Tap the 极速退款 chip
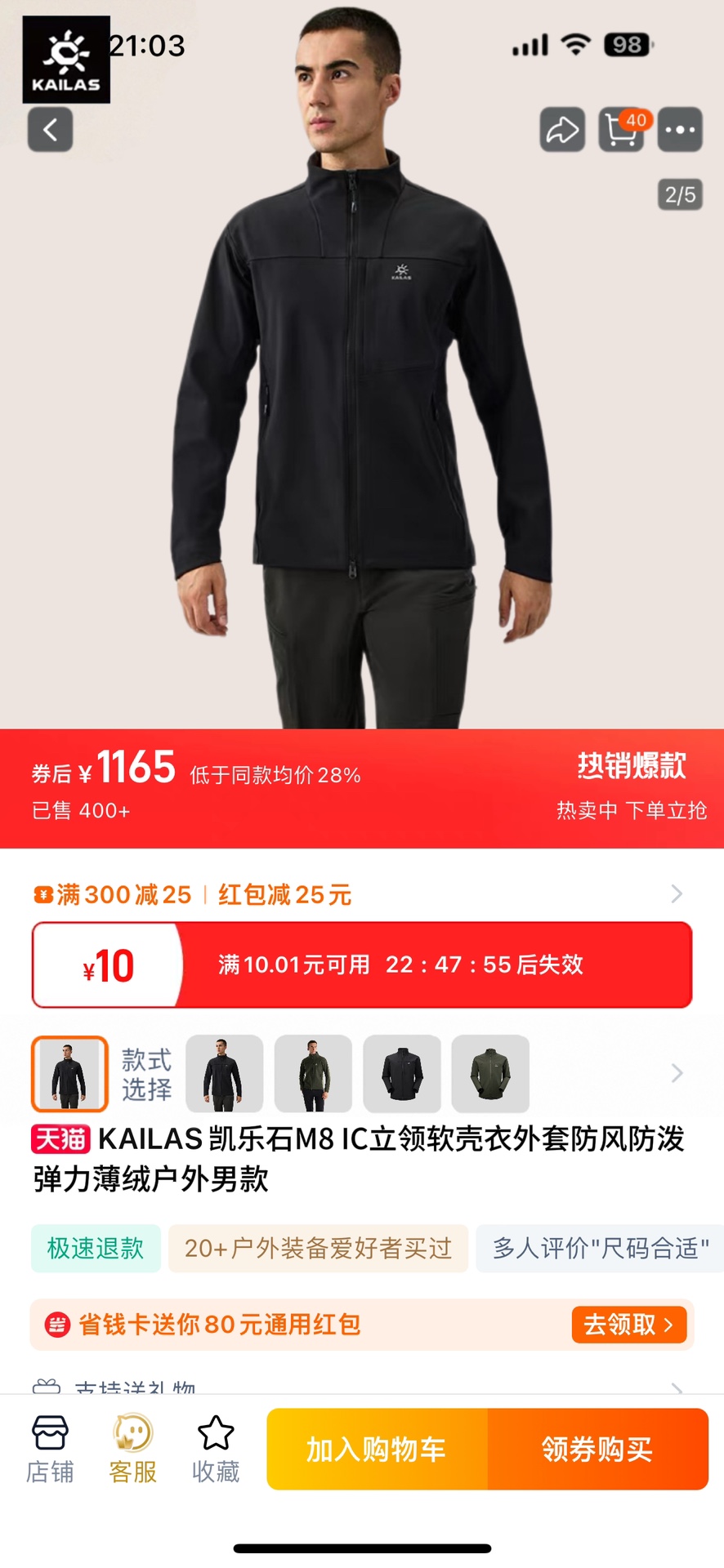 [x=96, y=1248]
